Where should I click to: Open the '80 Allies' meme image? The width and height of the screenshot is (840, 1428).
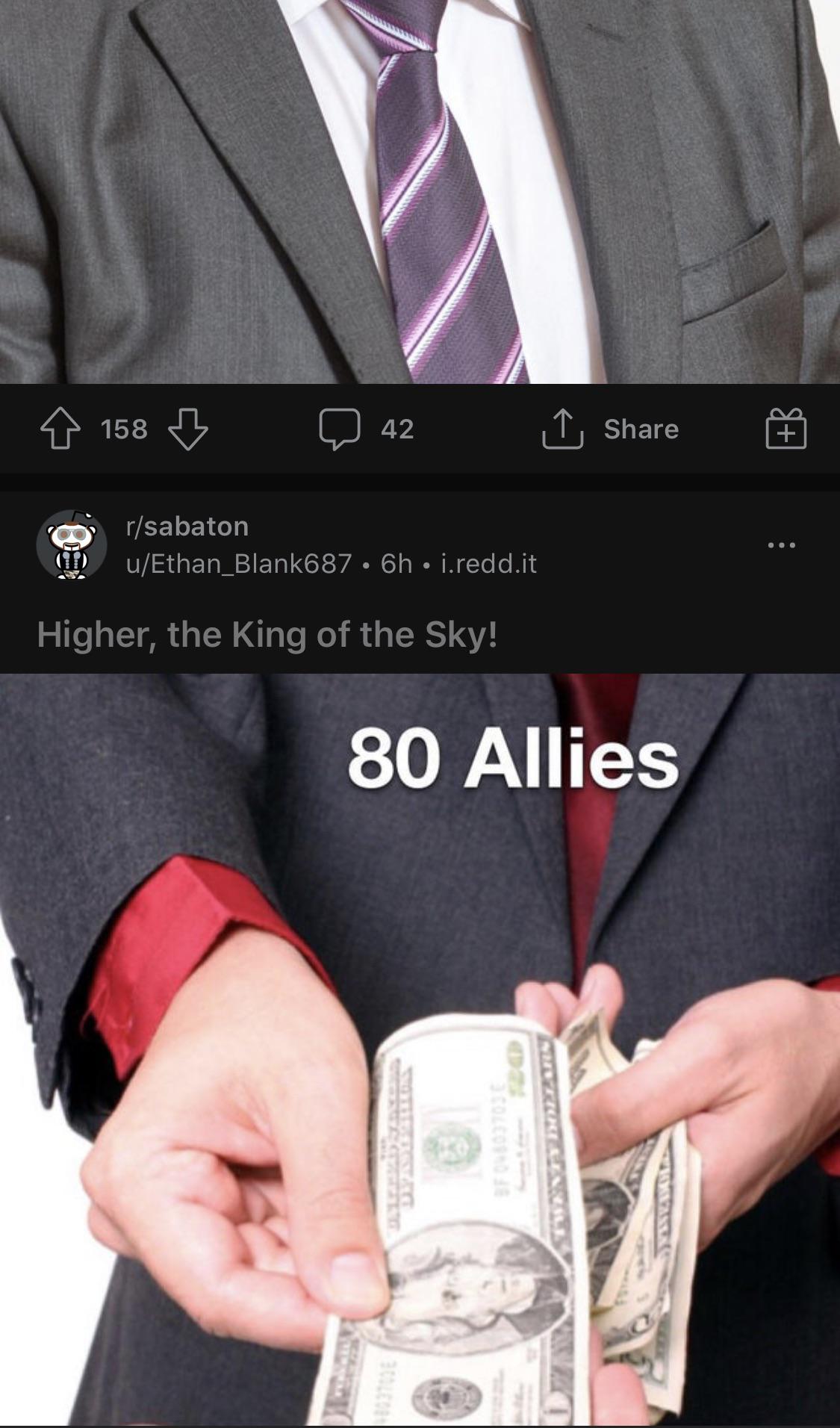click(420, 1046)
